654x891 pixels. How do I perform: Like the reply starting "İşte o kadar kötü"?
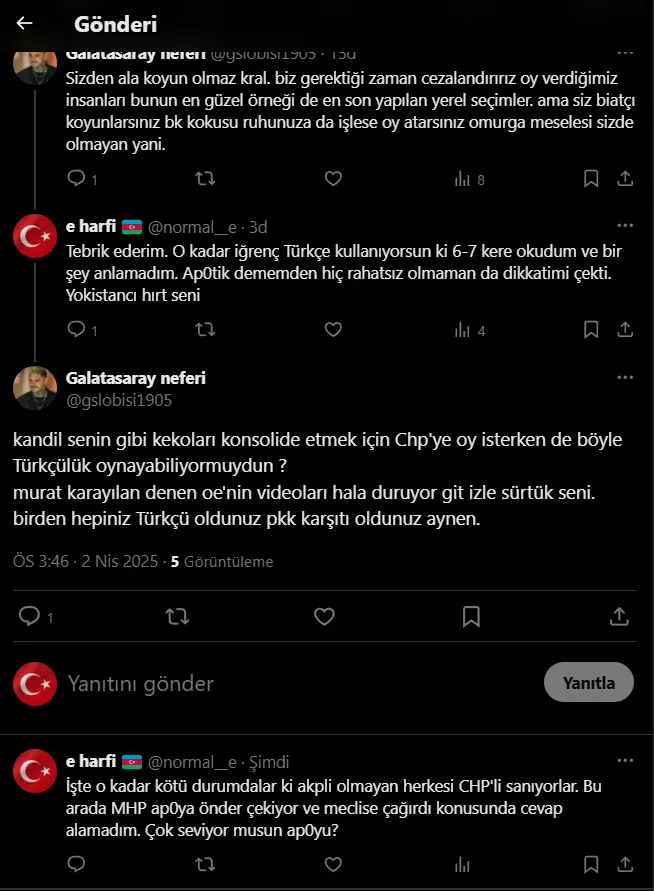(x=333, y=864)
